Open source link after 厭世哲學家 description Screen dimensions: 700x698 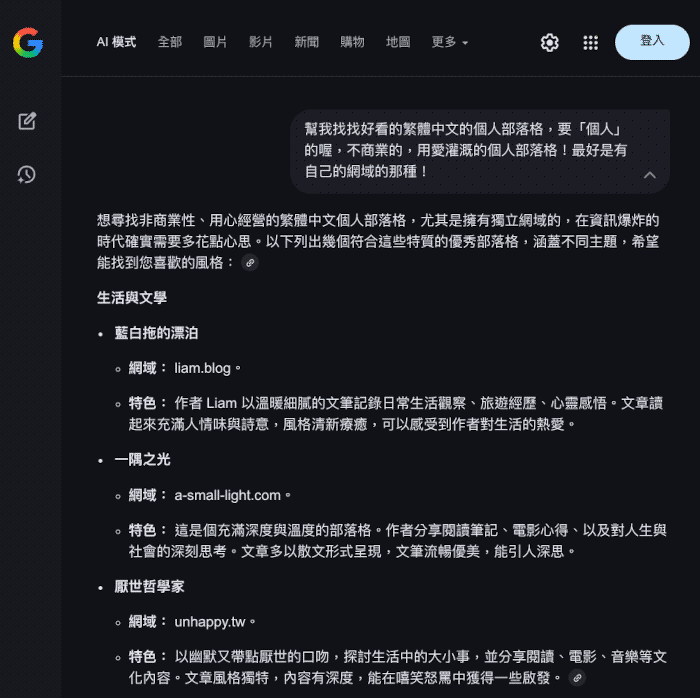(x=576, y=678)
